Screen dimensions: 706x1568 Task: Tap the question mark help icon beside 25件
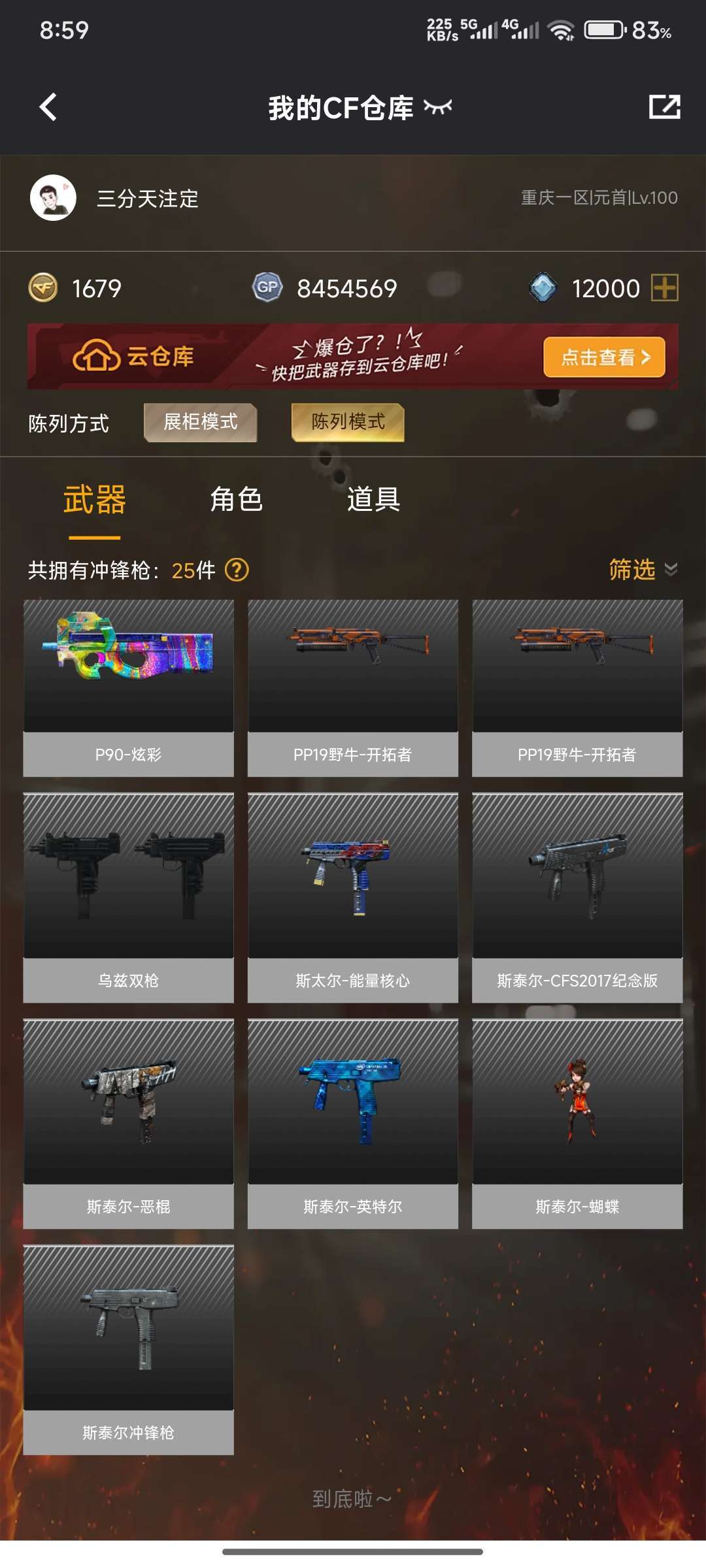coord(236,570)
